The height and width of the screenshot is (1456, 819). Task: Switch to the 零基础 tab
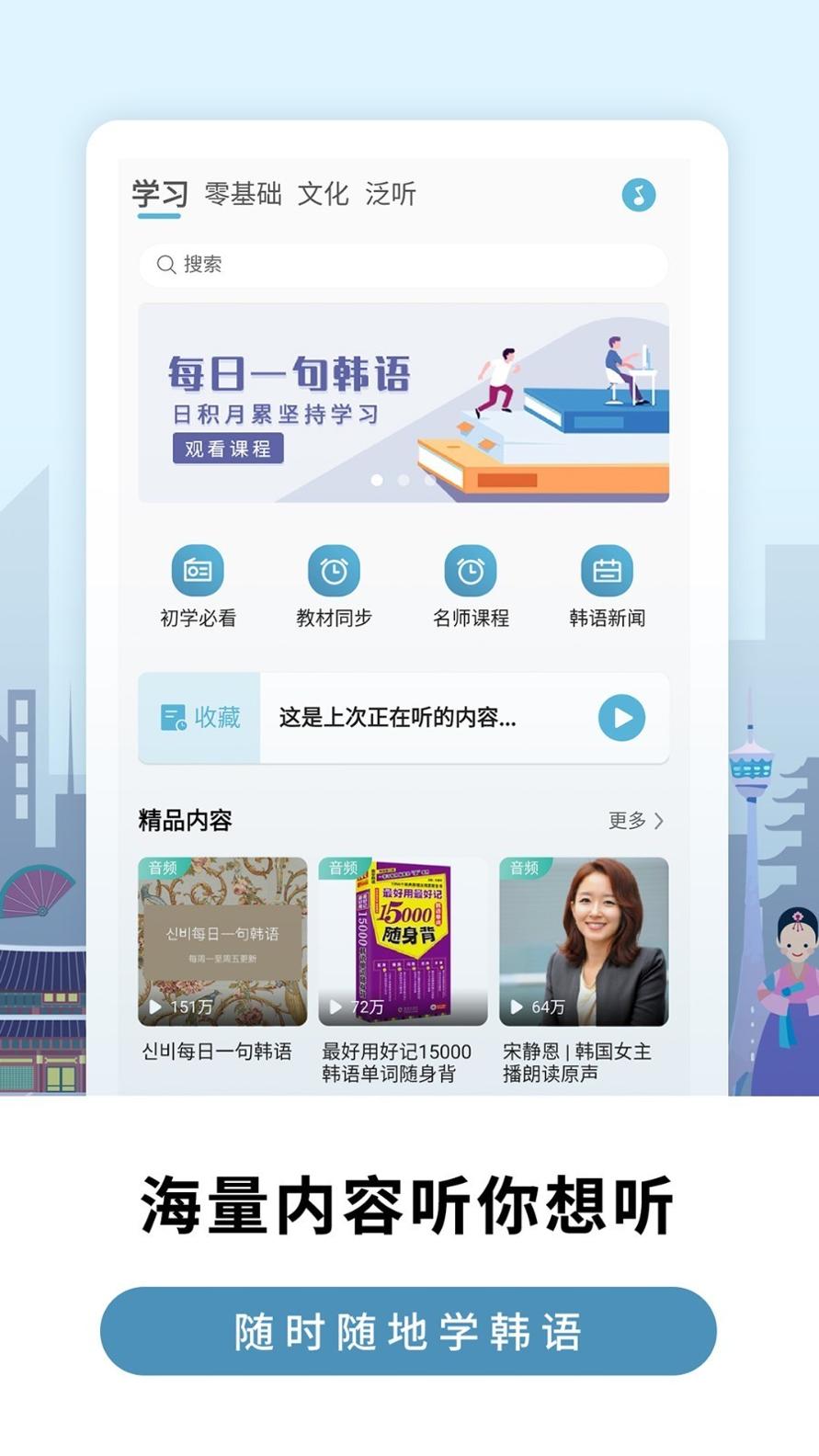click(244, 194)
